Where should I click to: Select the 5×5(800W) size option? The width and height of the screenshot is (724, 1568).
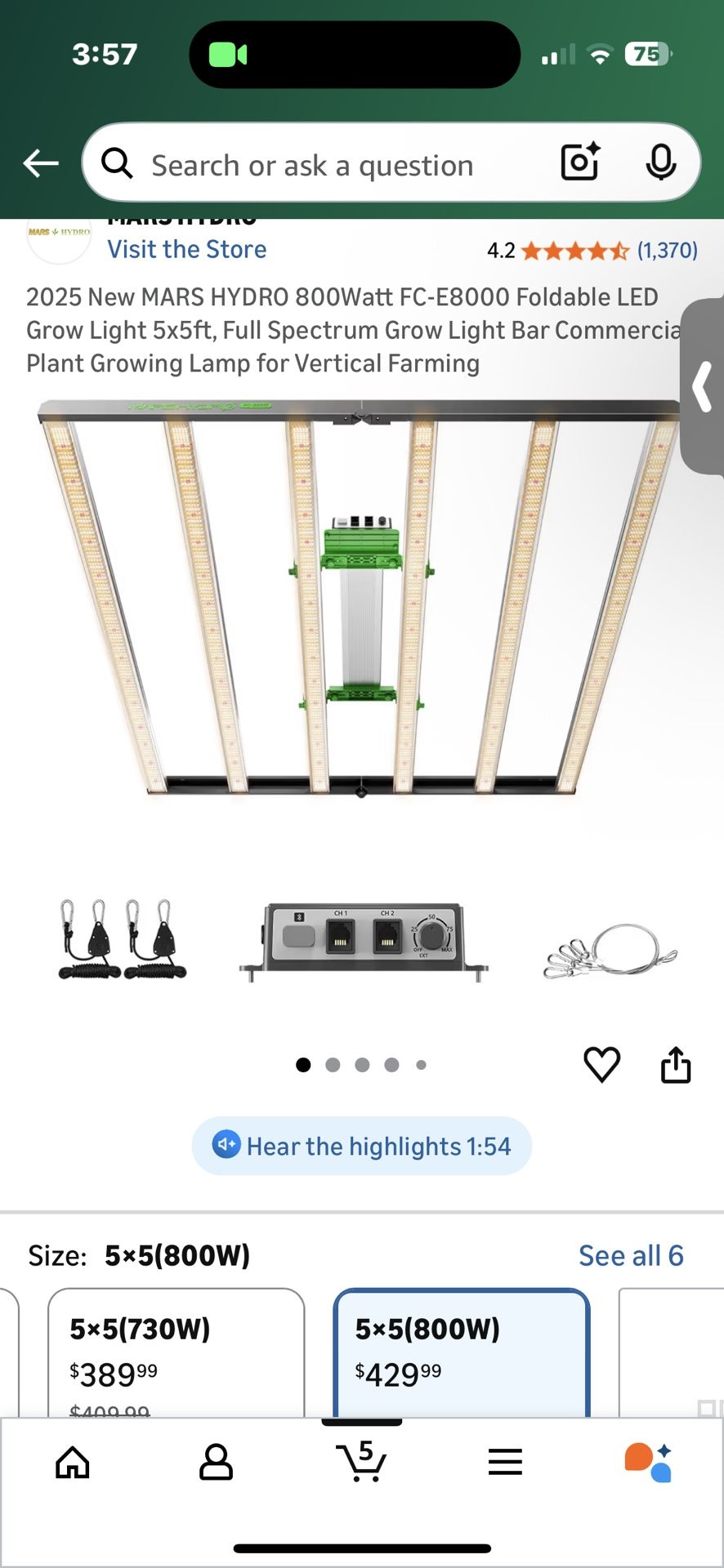(x=461, y=1352)
